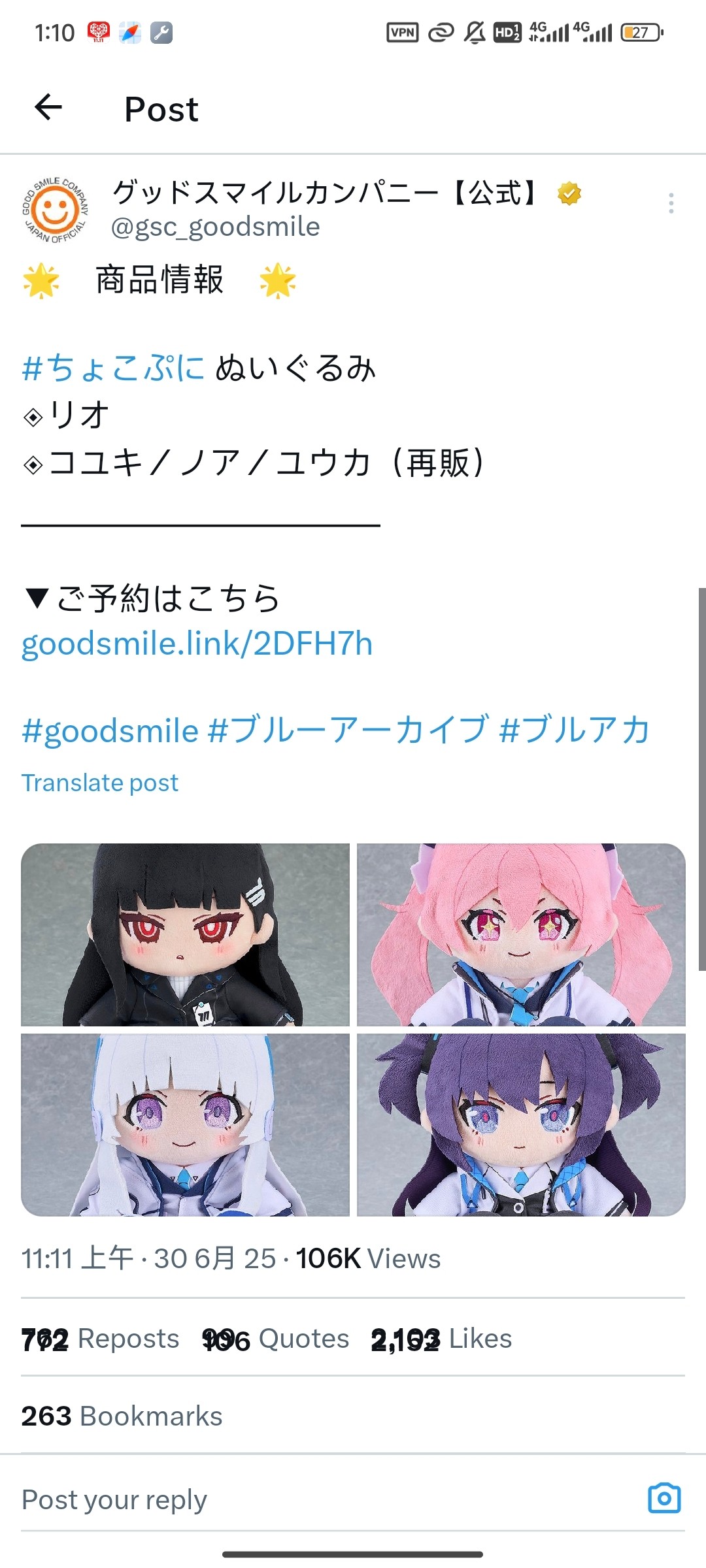
Task: View the purple-haired plush doll photo
Action: (x=521, y=1124)
